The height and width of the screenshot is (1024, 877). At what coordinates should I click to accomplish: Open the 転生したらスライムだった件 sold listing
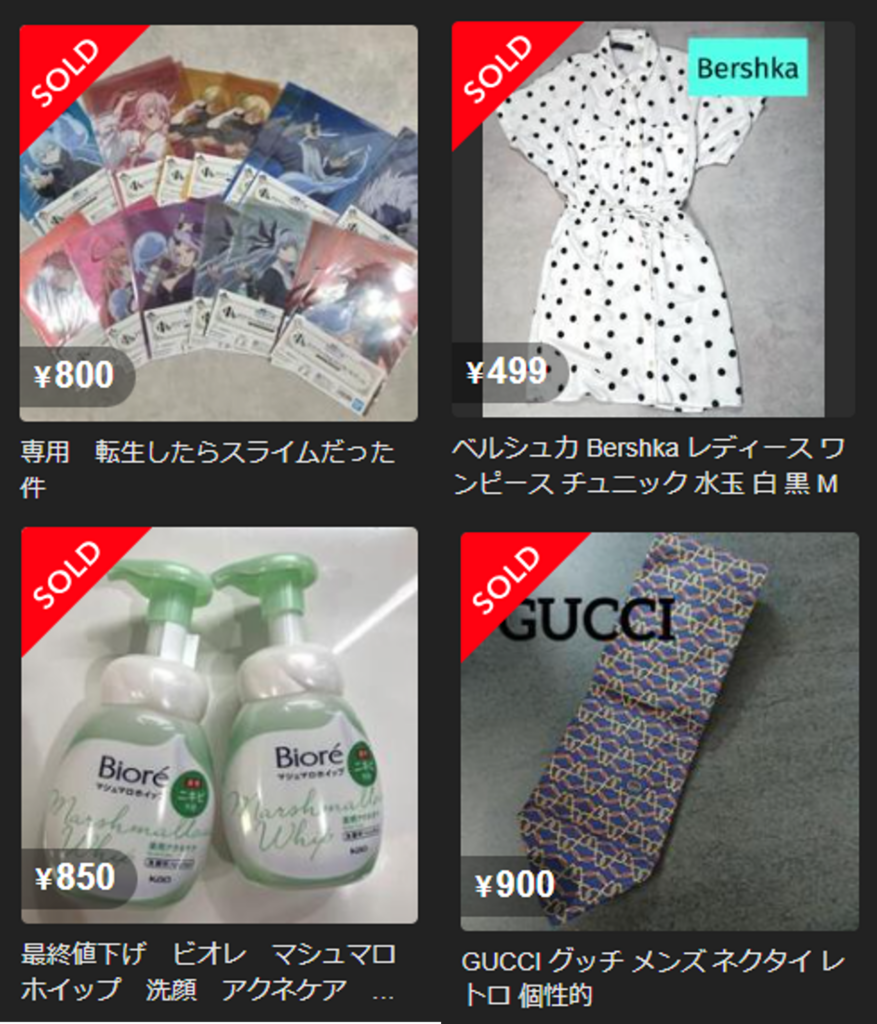[x=218, y=223]
